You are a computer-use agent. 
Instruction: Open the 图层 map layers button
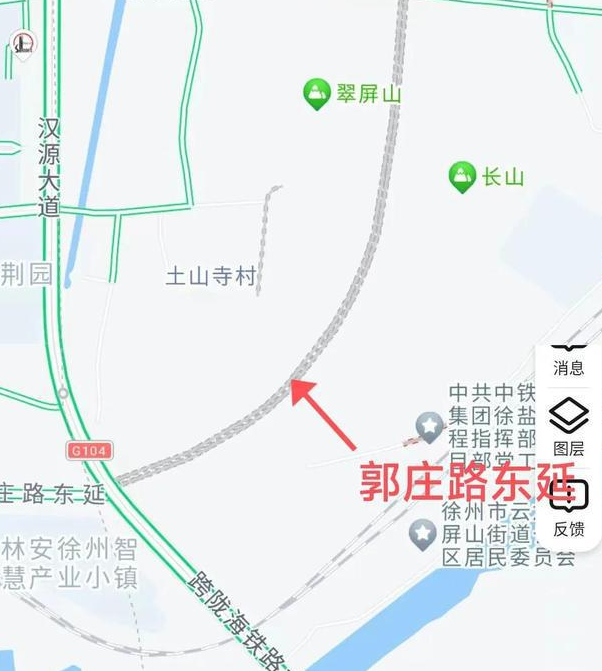pyautogui.click(x=569, y=426)
